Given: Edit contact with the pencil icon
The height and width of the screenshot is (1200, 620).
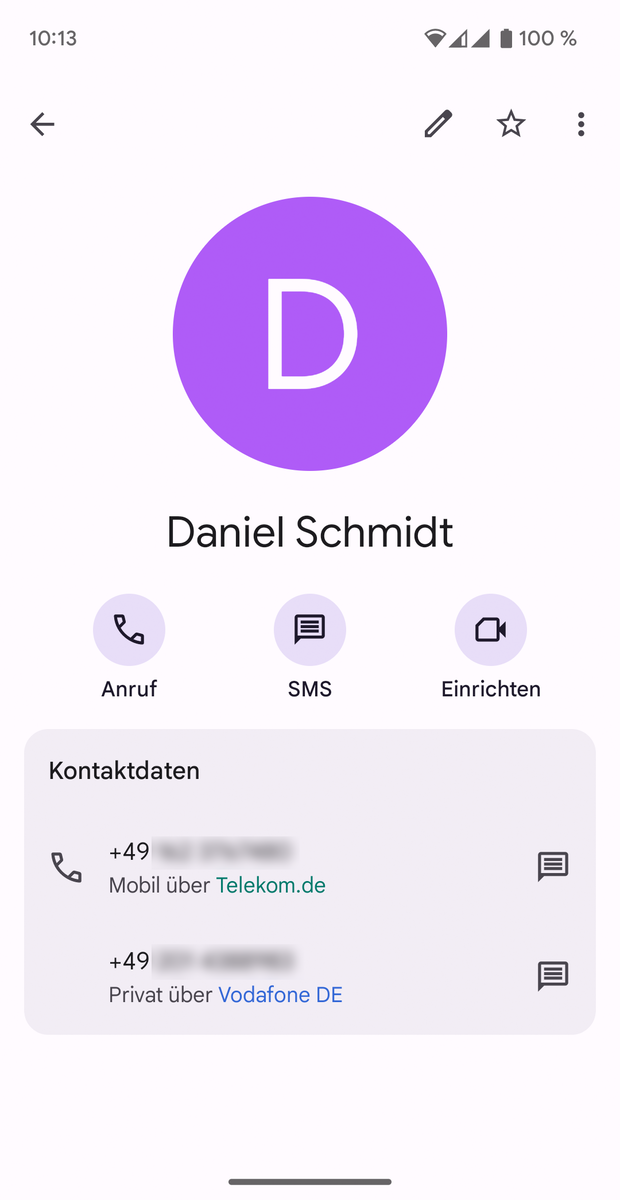Looking at the screenshot, I should (x=438, y=124).
